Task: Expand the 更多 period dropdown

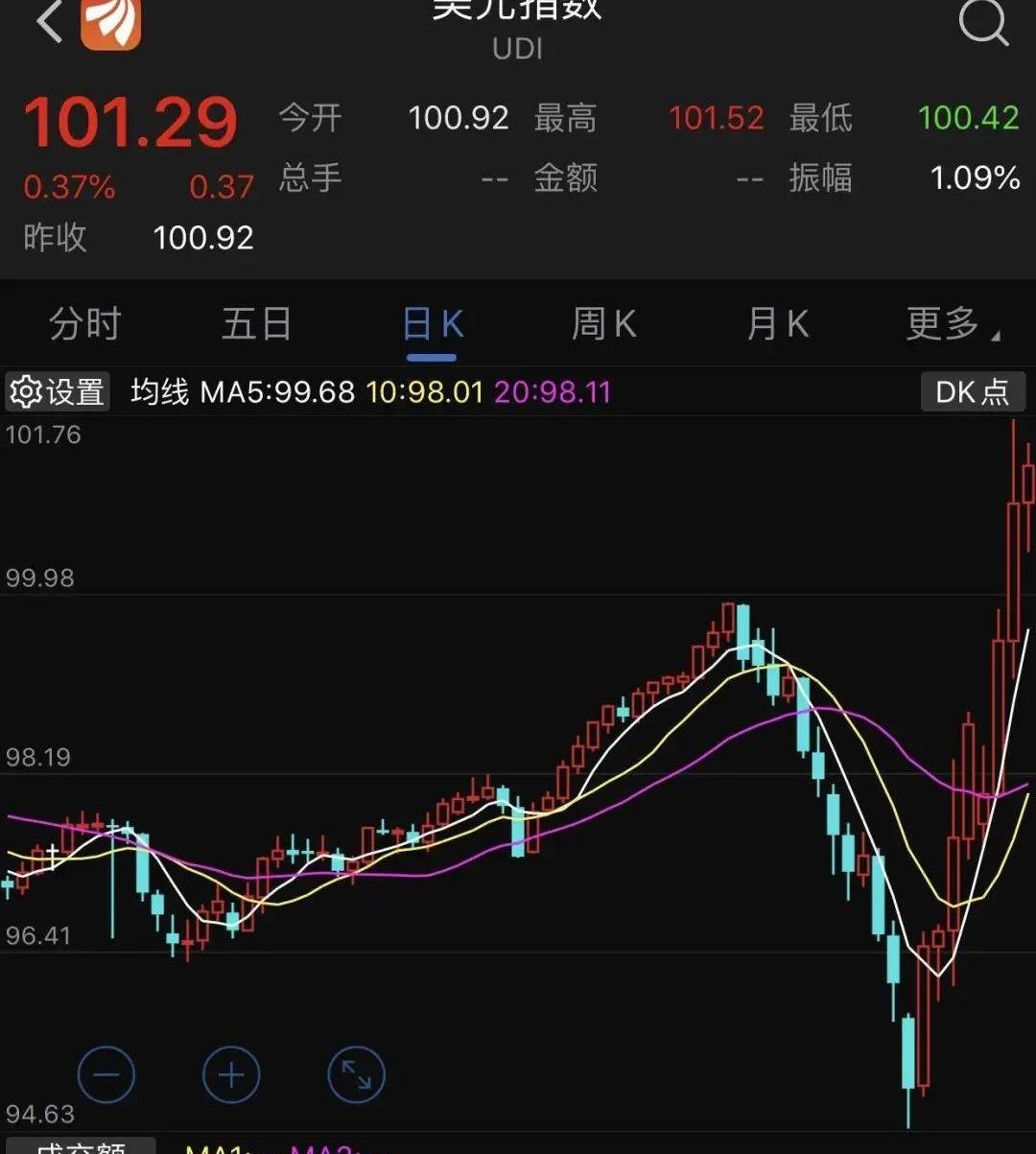Action: [x=952, y=324]
